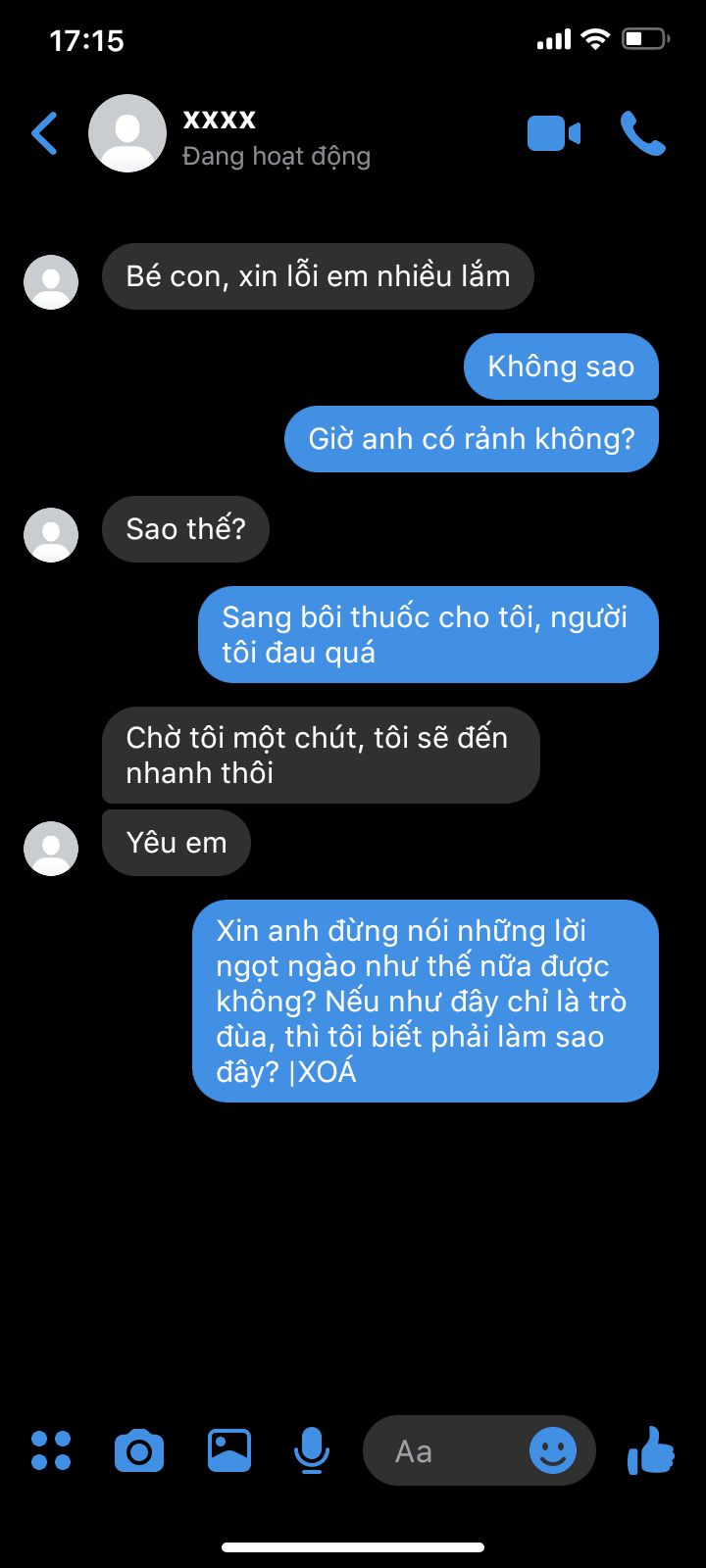Go back to the chat list

pos(45,133)
